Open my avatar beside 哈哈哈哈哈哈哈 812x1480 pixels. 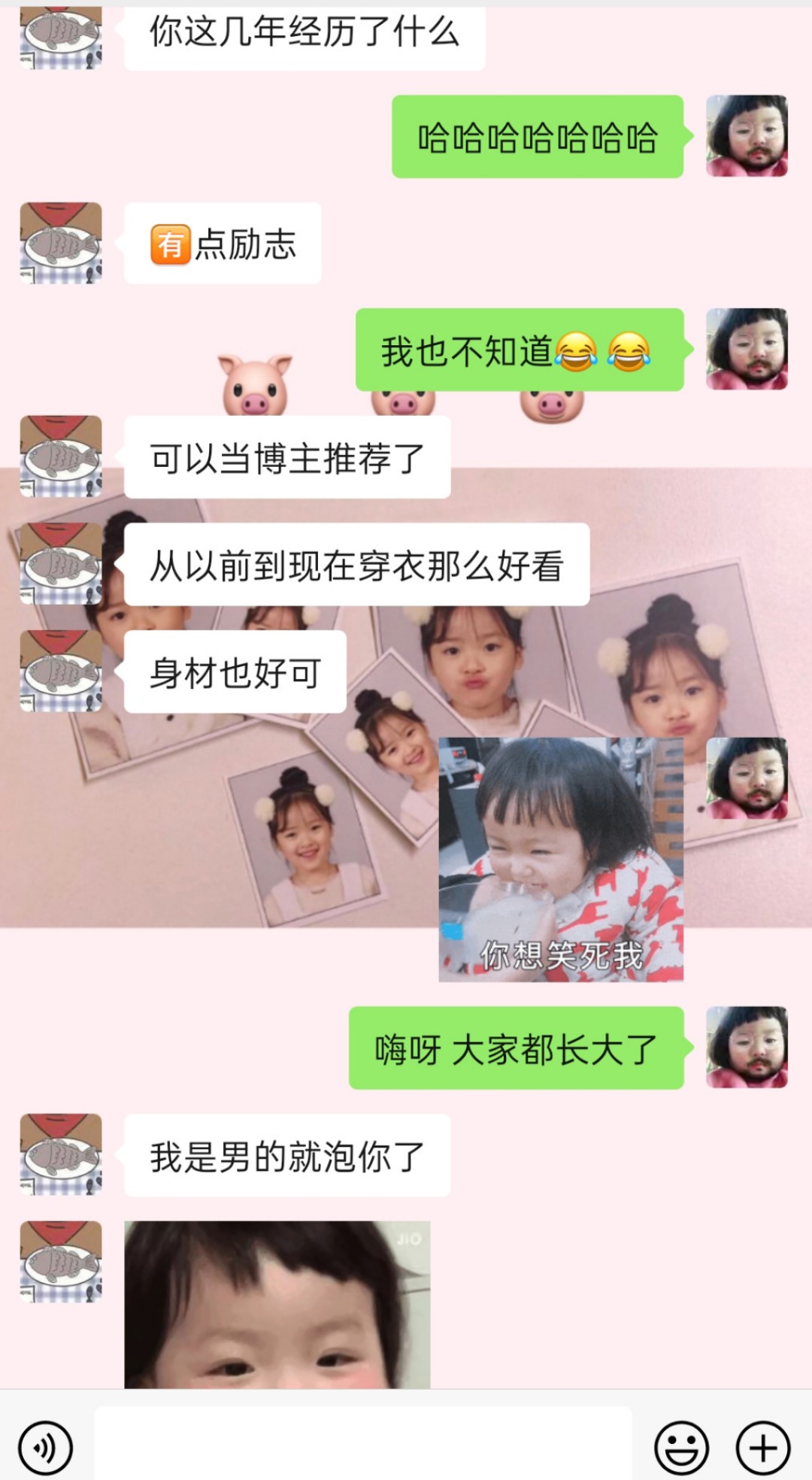point(747,136)
